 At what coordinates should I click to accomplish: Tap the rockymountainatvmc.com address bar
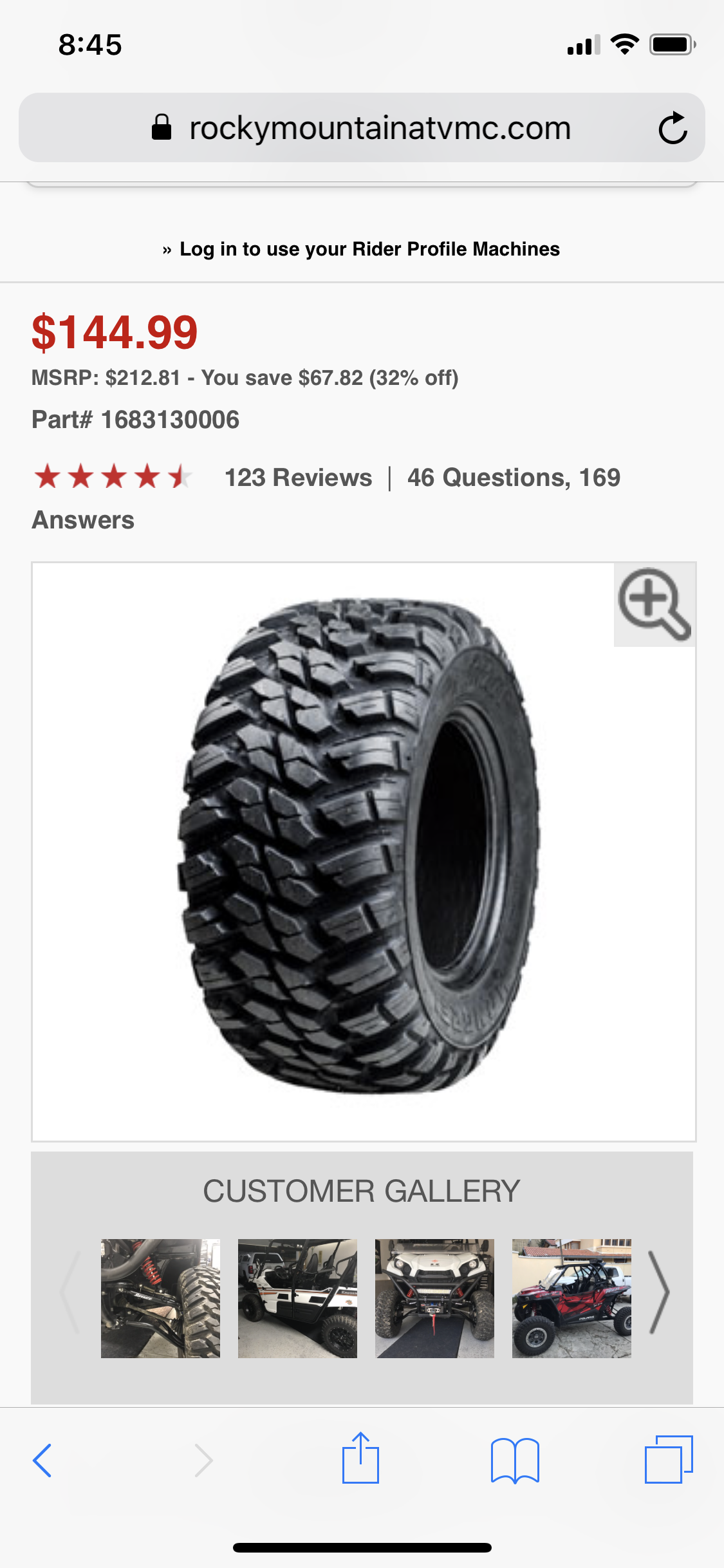[x=362, y=127]
